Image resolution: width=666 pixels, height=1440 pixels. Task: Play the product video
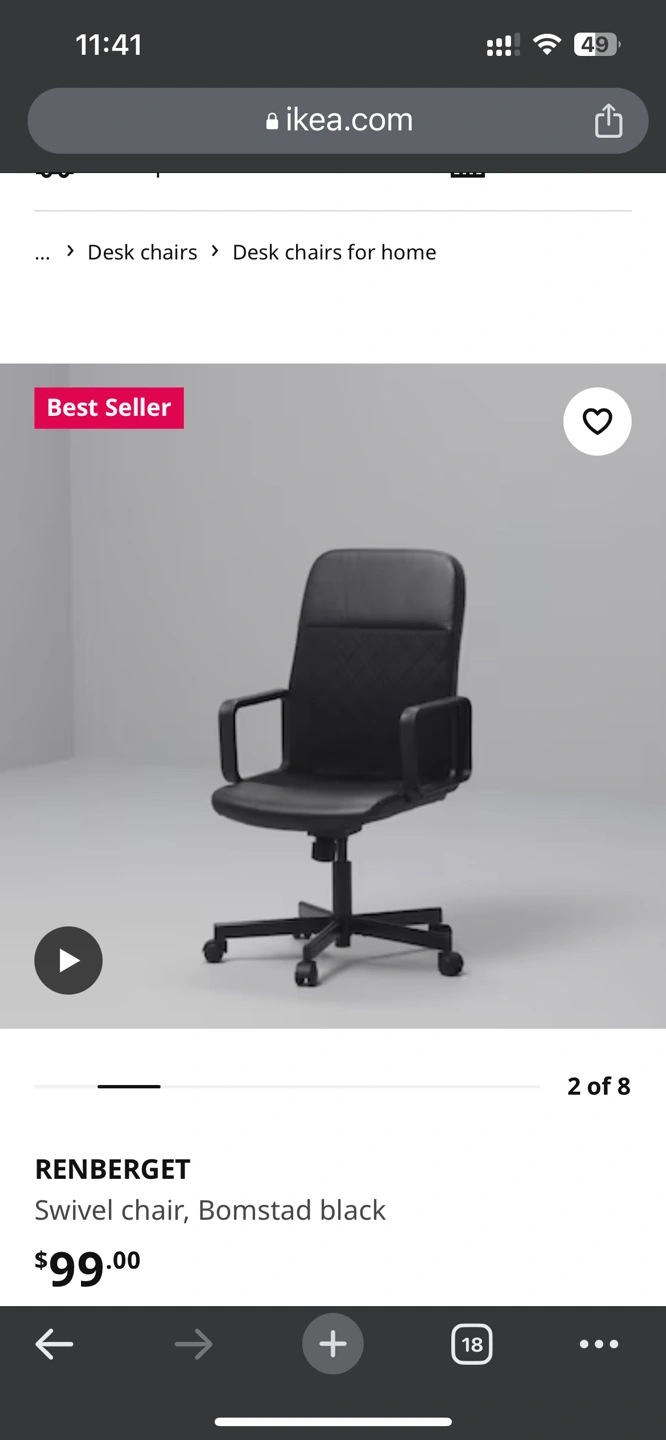[x=68, y=960]
